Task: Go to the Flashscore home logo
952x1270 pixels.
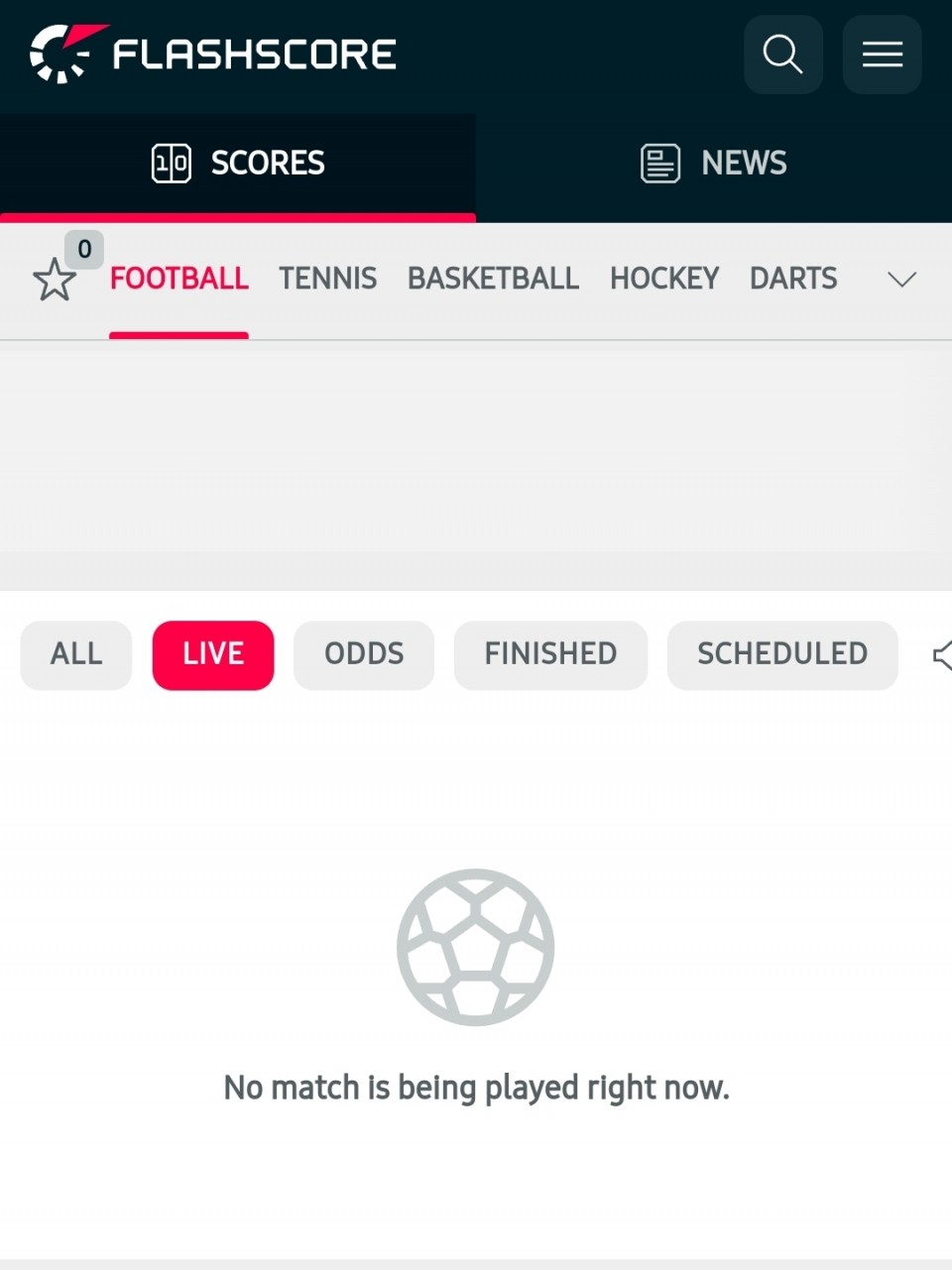Action: click(x=213, y=55)
